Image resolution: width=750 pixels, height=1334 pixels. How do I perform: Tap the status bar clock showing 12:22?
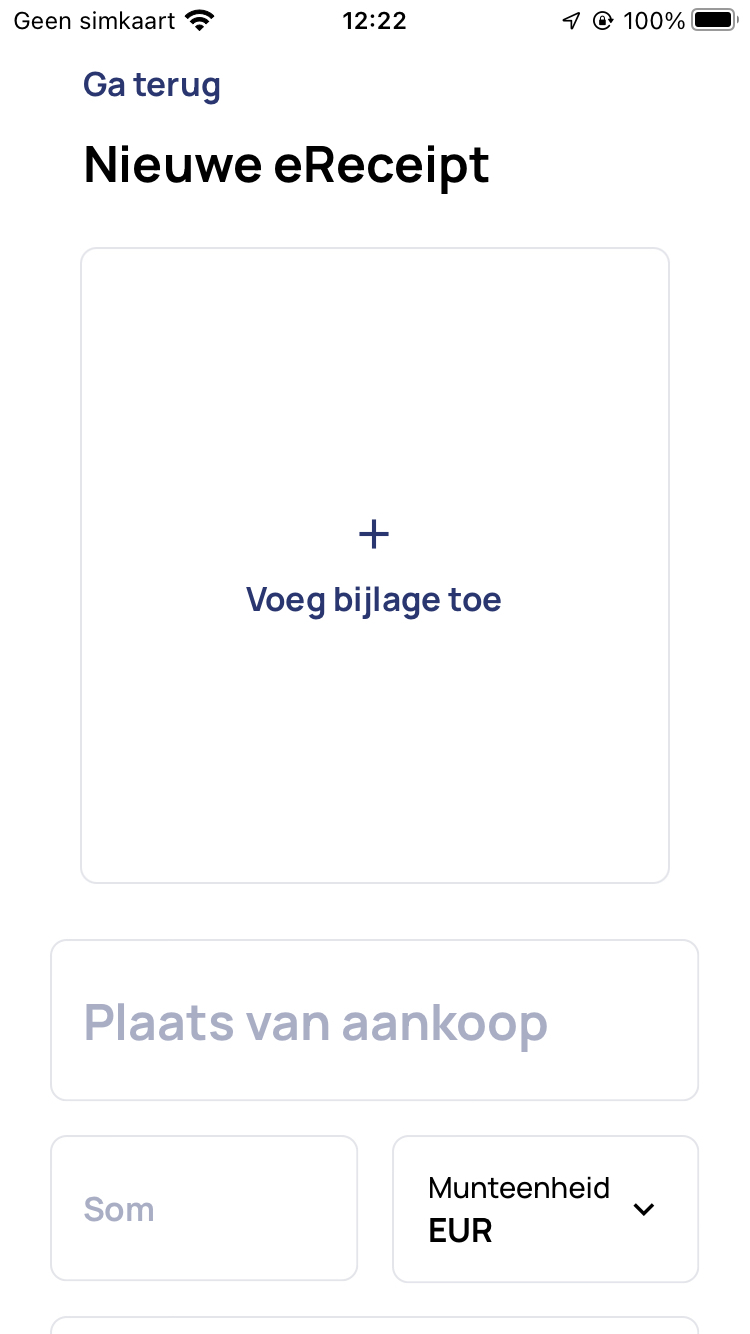click(x=375, y=20)
